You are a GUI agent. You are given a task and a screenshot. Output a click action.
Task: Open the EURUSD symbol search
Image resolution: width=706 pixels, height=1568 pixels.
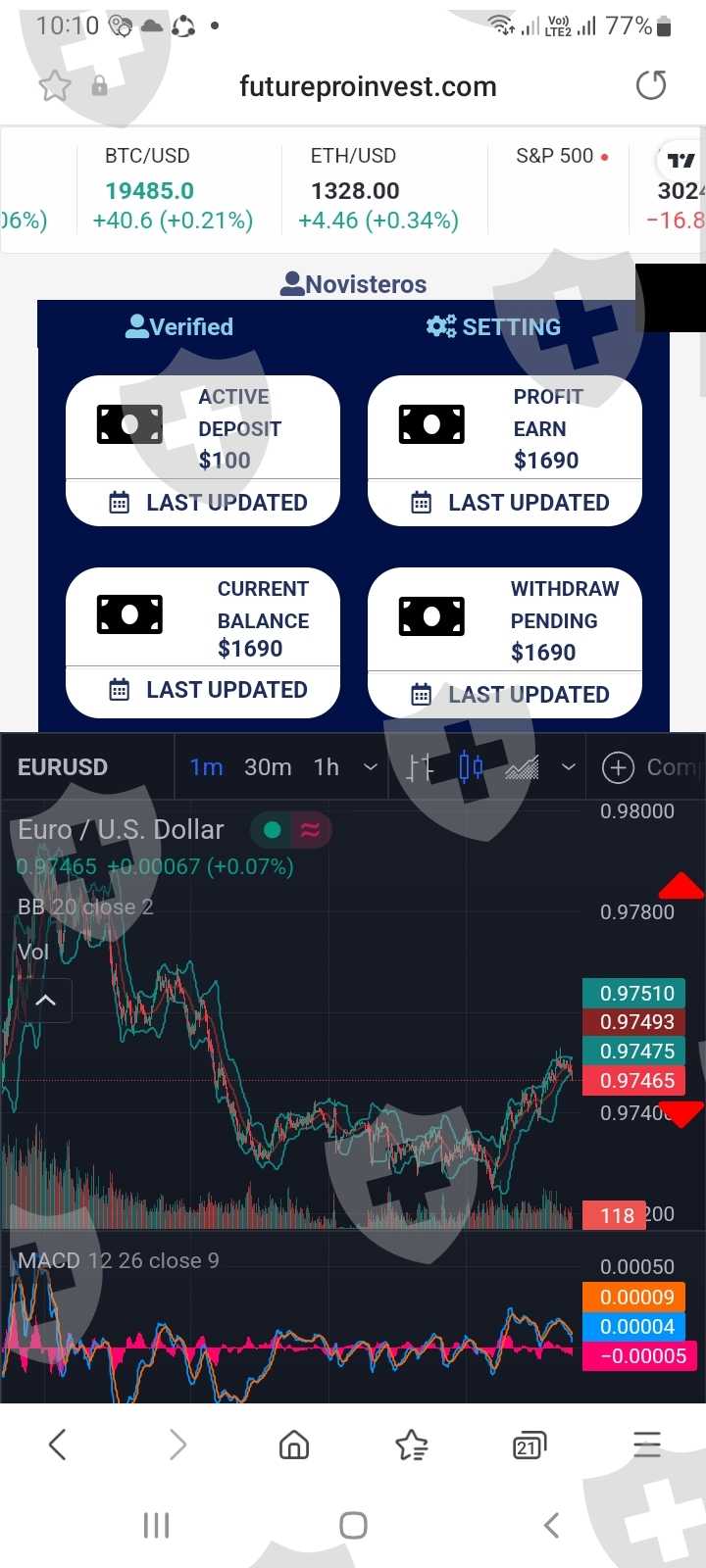63,767
